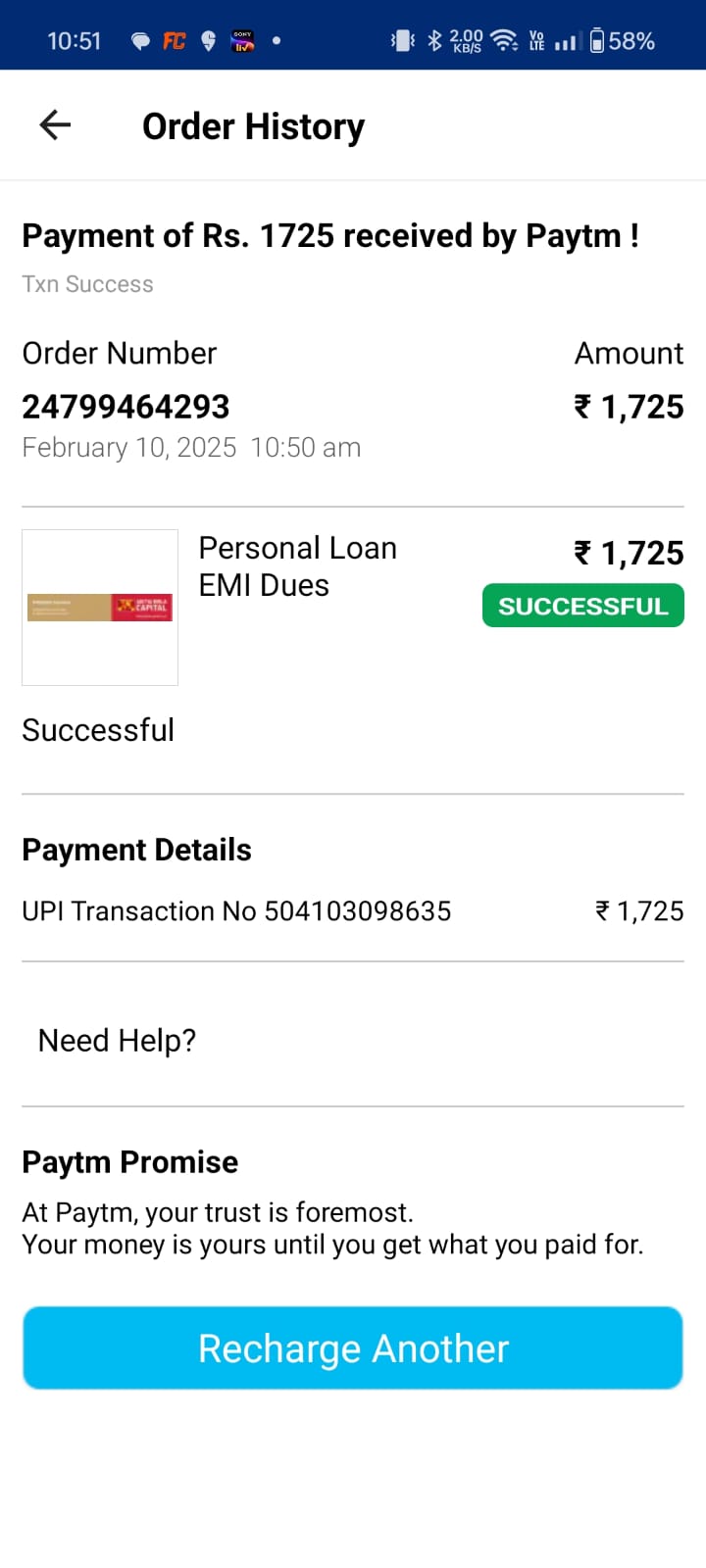Tap the Recharge Another button

353,1348
